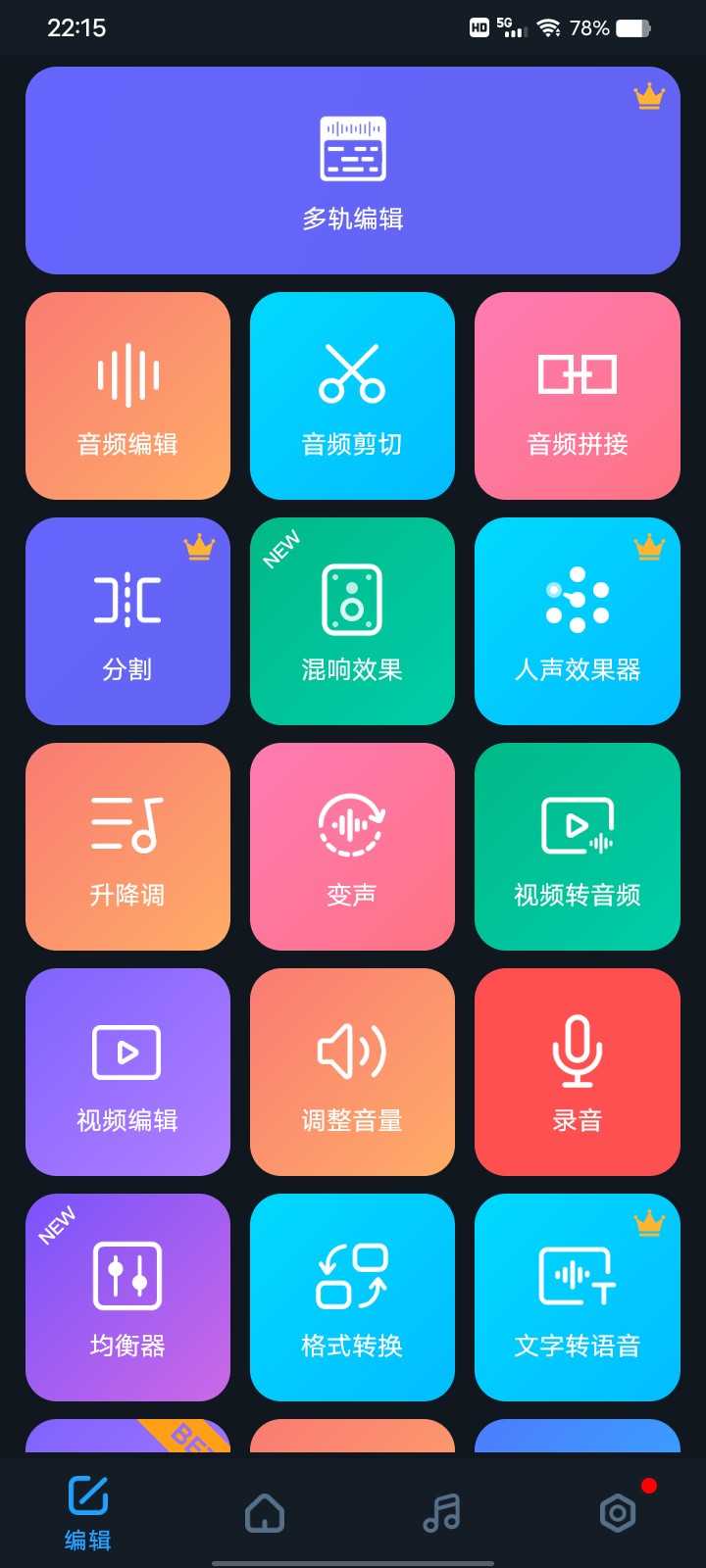Image resolution: width=706 pixels, height=1568 pixels.
Task: Open 音频拼接 audio merge tool
Action: pyautogui.click(x=578, y=396)
